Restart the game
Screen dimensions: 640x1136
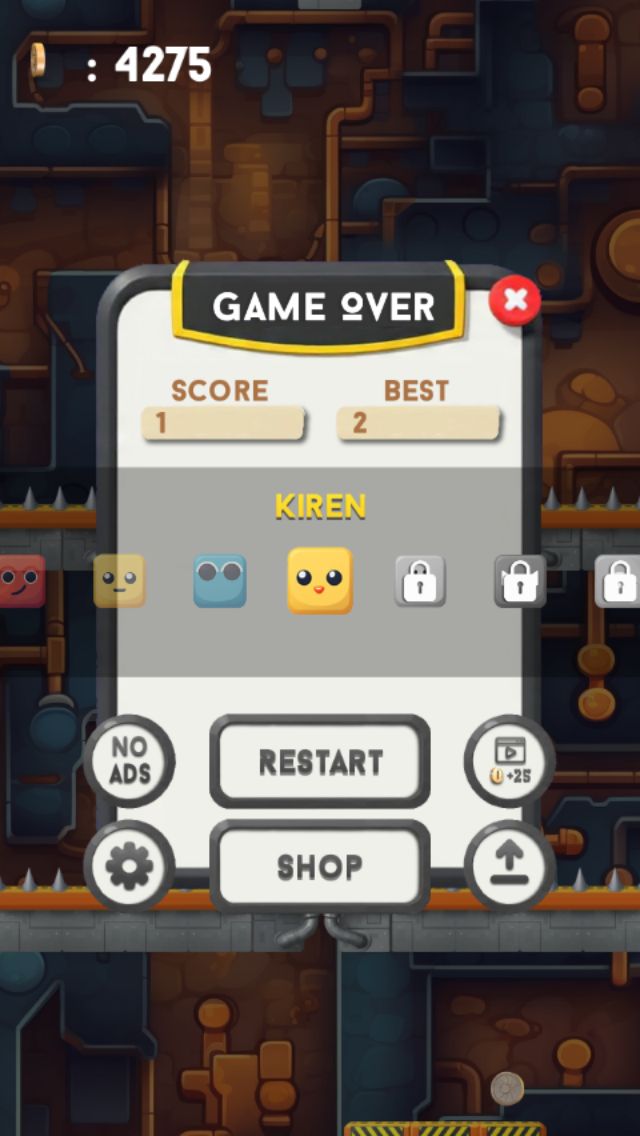[x=320, y=762]
